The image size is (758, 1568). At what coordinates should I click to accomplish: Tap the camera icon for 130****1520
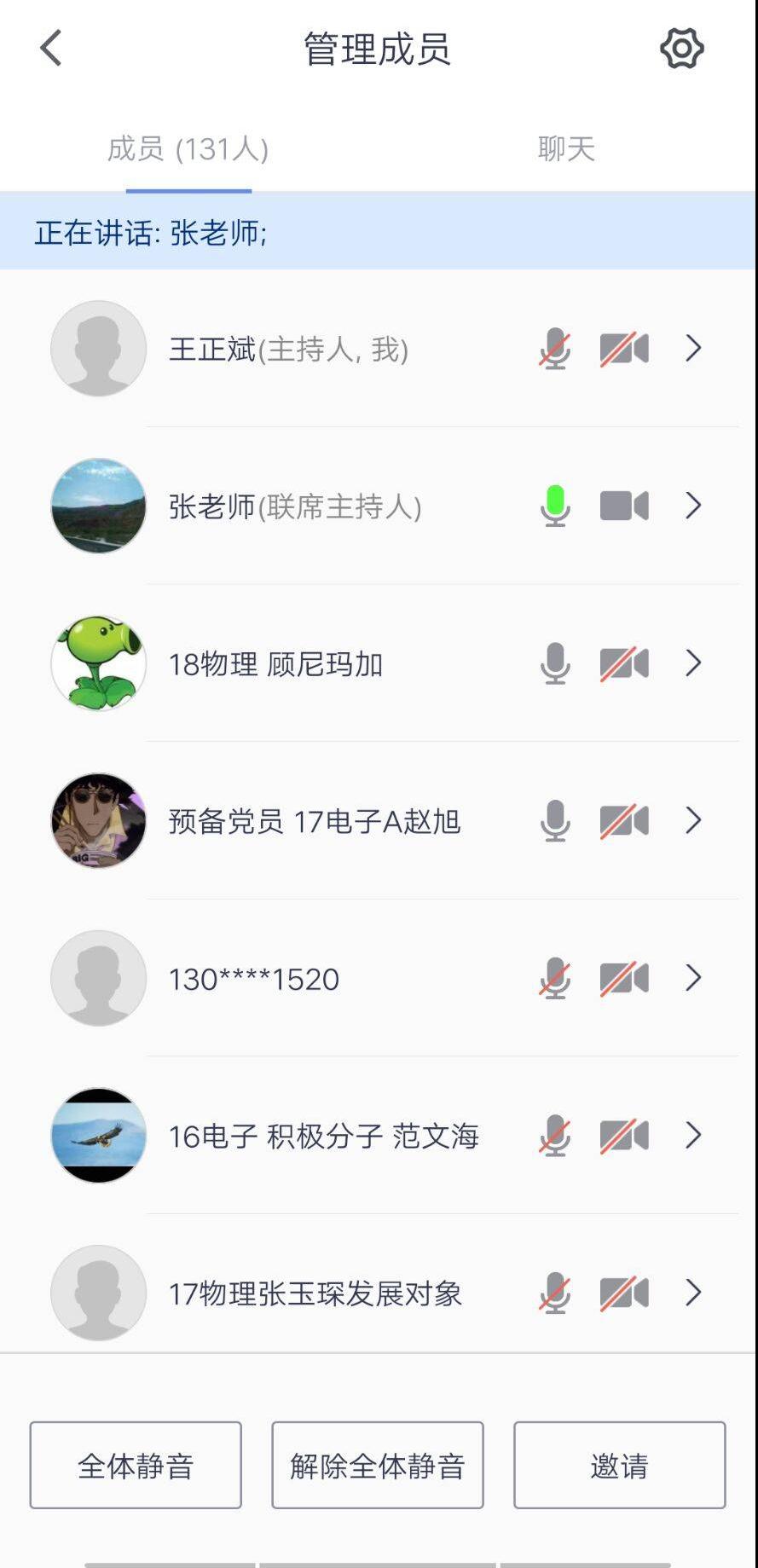624,978
